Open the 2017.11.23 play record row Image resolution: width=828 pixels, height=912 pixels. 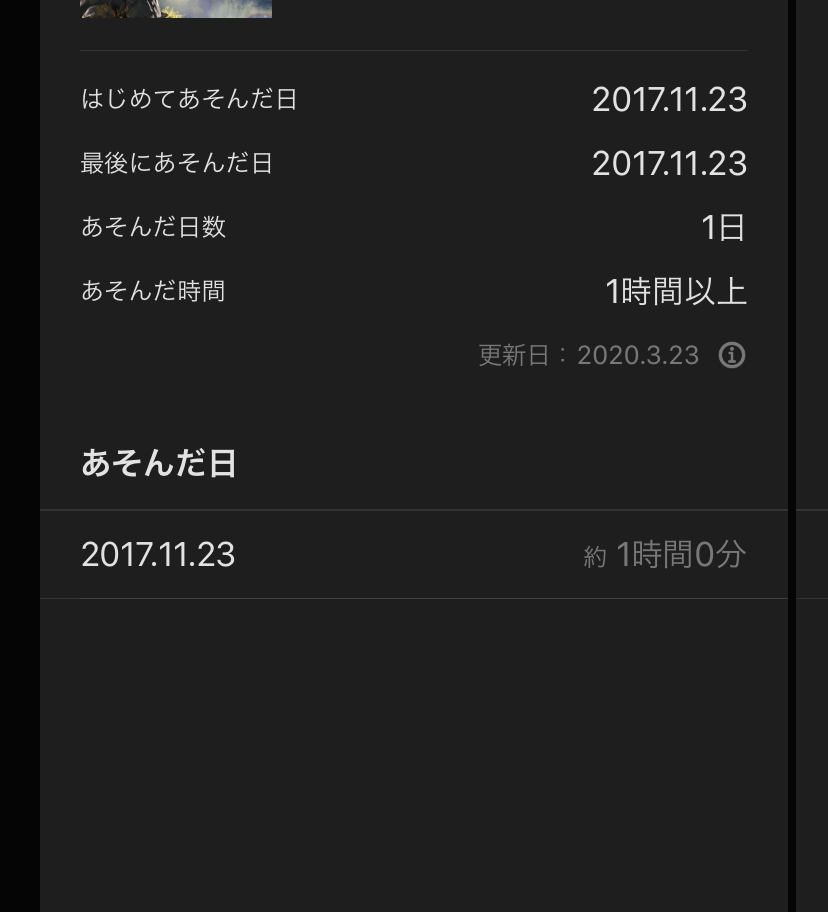click(413, 555)
